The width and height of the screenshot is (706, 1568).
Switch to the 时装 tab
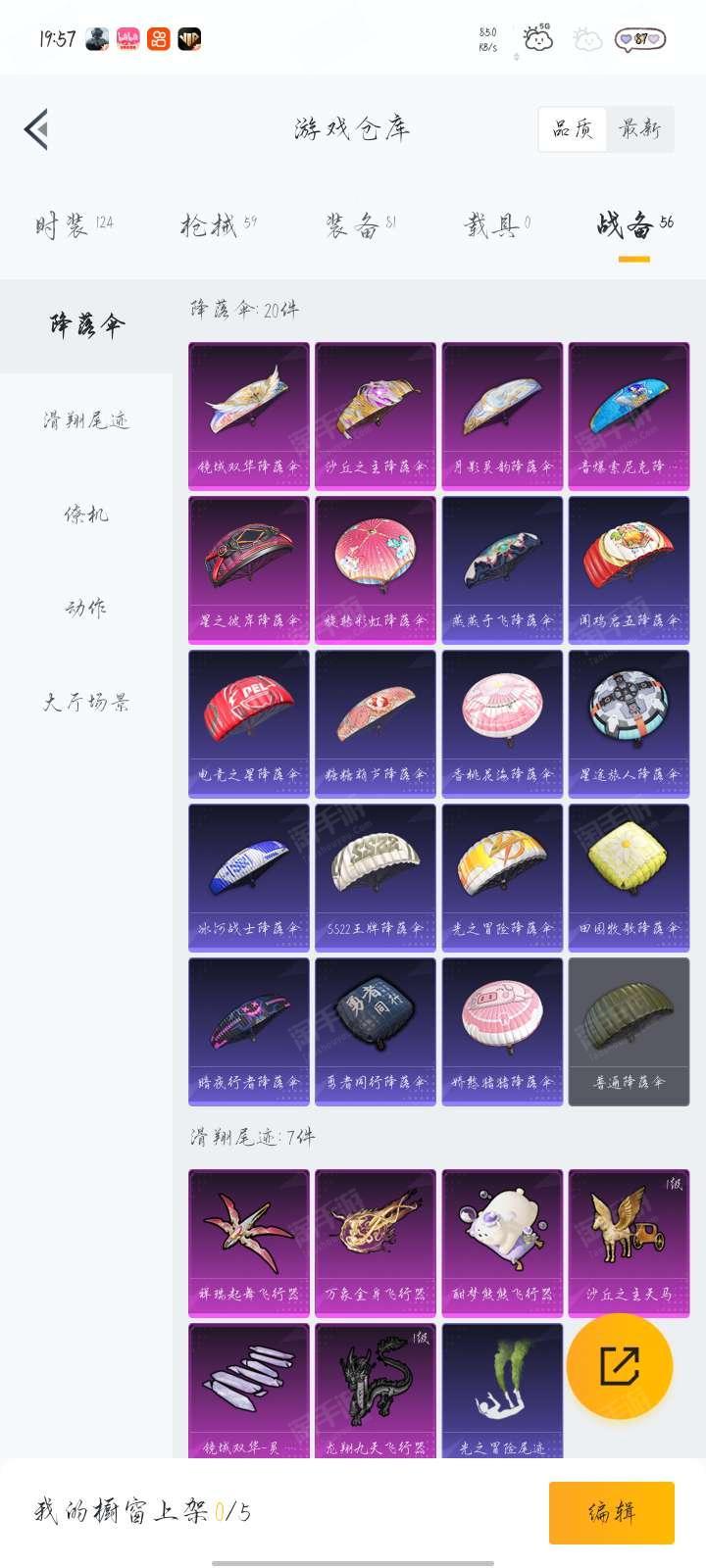pos(74,225)
